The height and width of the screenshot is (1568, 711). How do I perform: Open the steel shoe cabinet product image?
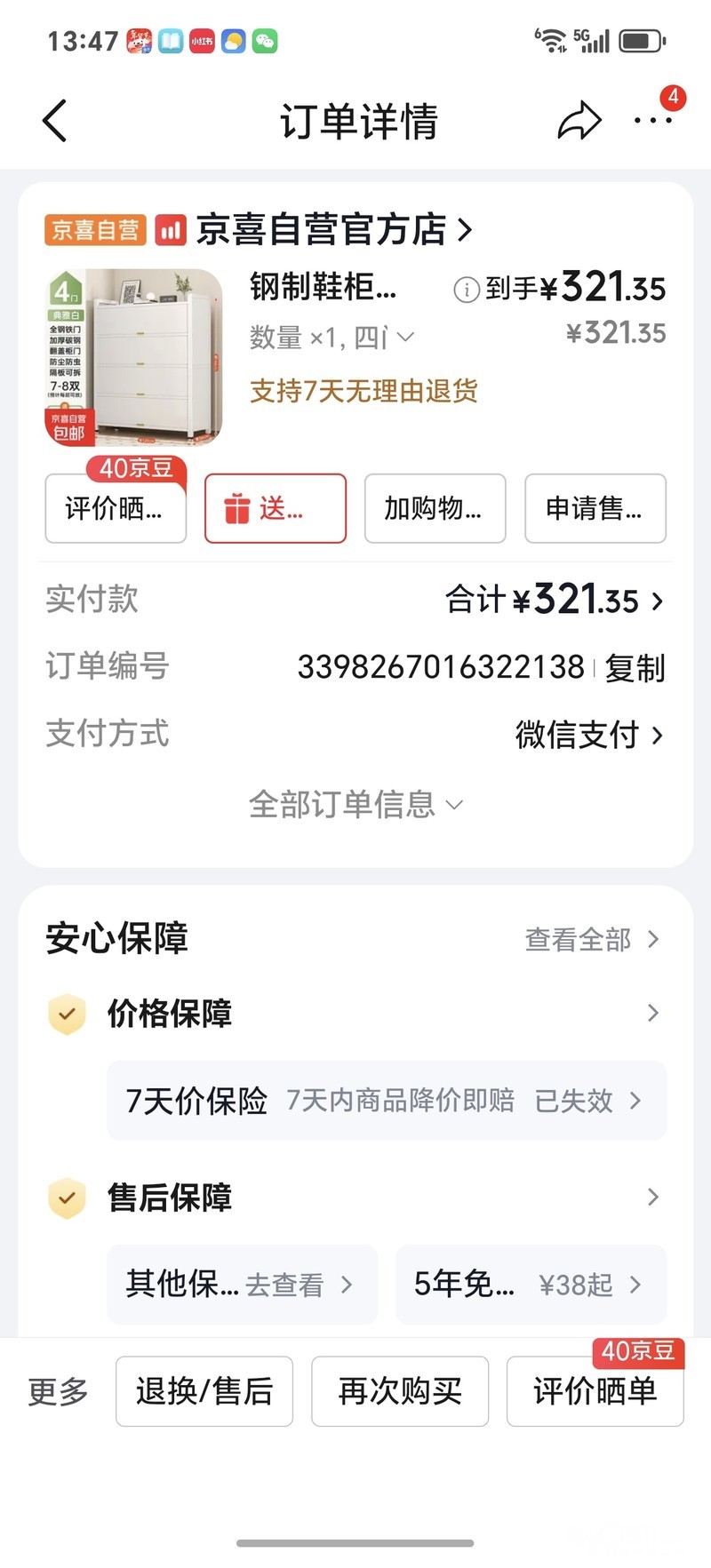(x=133, y=356)
